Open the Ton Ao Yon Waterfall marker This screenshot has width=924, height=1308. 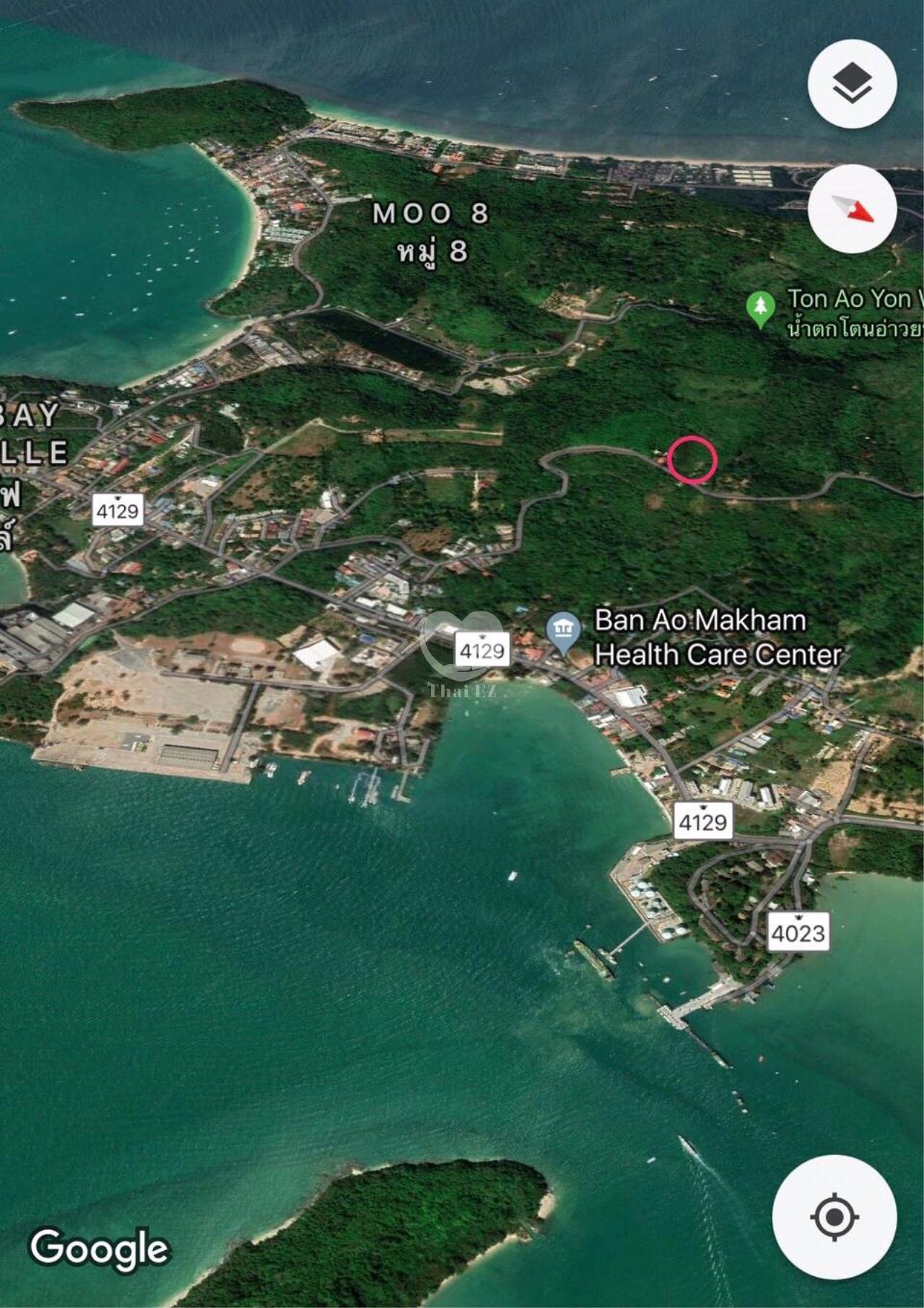(x=759, y=308)
